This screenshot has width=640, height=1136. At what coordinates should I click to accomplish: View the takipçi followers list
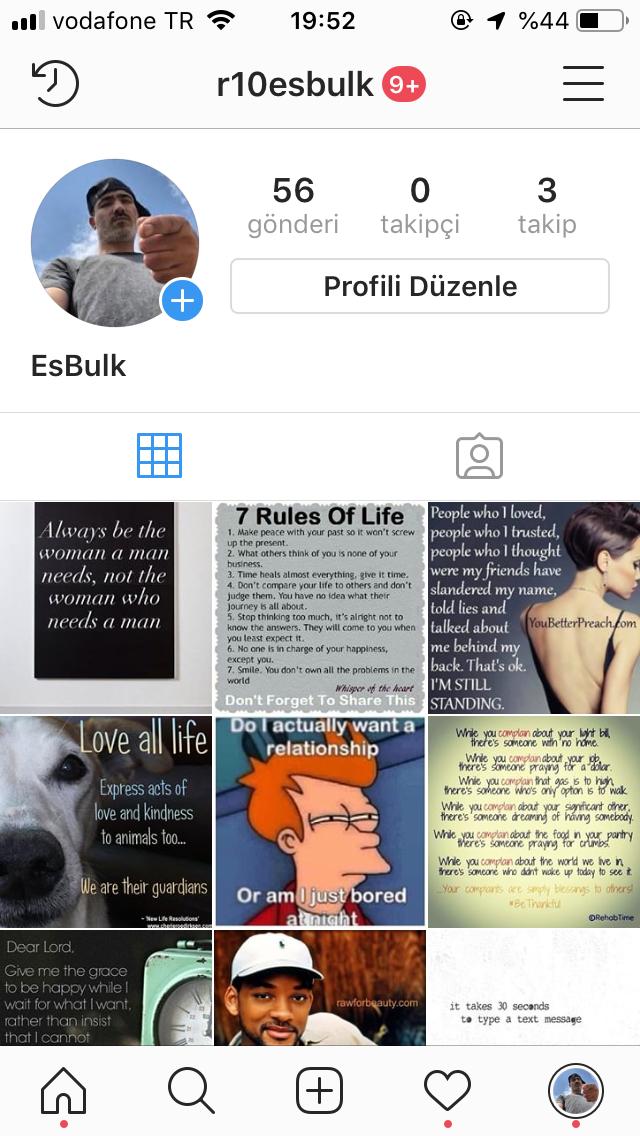coord(420,205)
